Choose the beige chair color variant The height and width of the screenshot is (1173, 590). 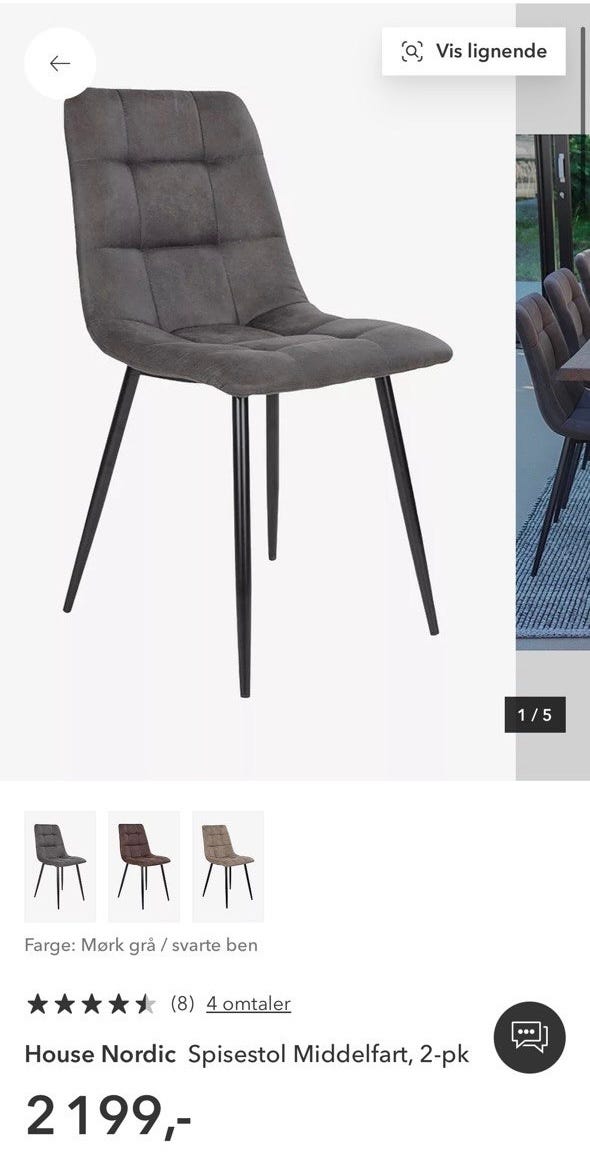pos(227,866)
